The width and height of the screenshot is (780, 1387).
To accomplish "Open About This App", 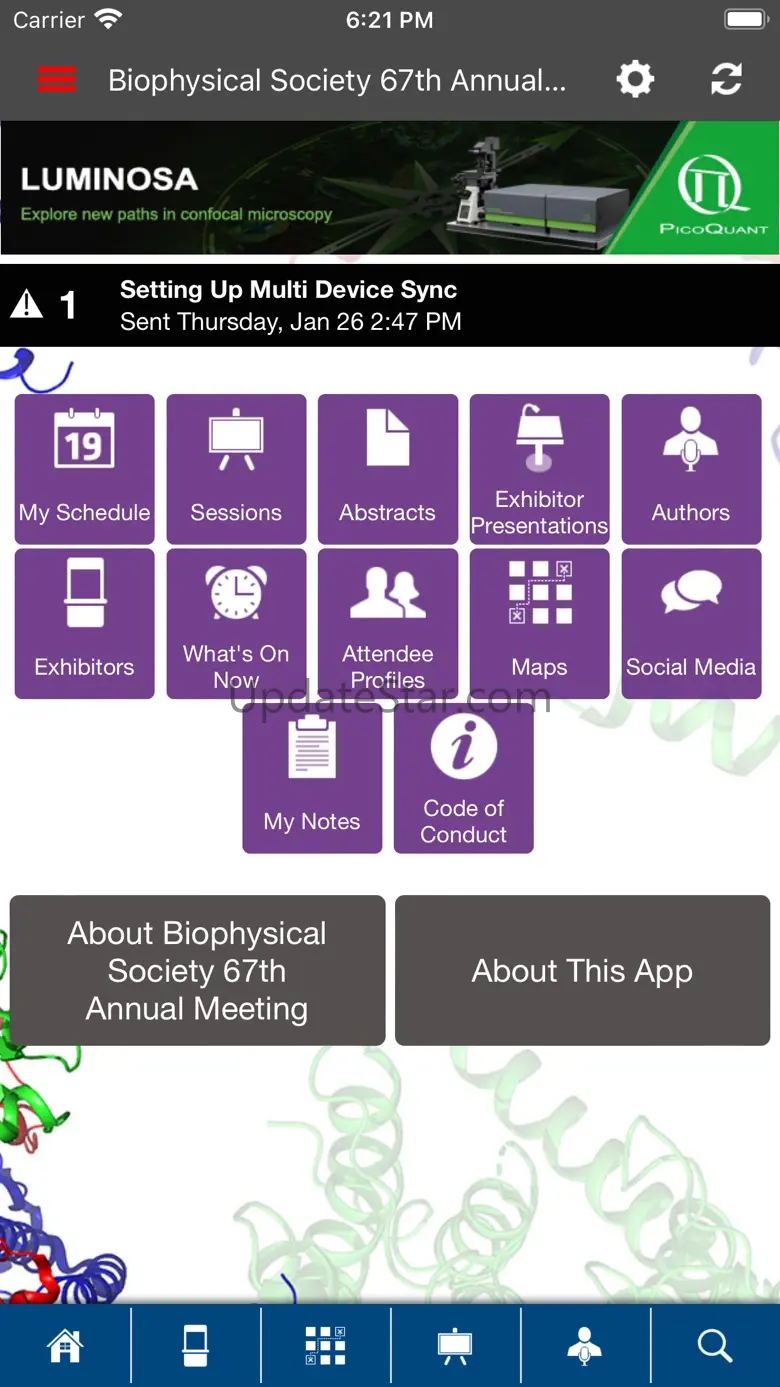I will click(582, 970).
